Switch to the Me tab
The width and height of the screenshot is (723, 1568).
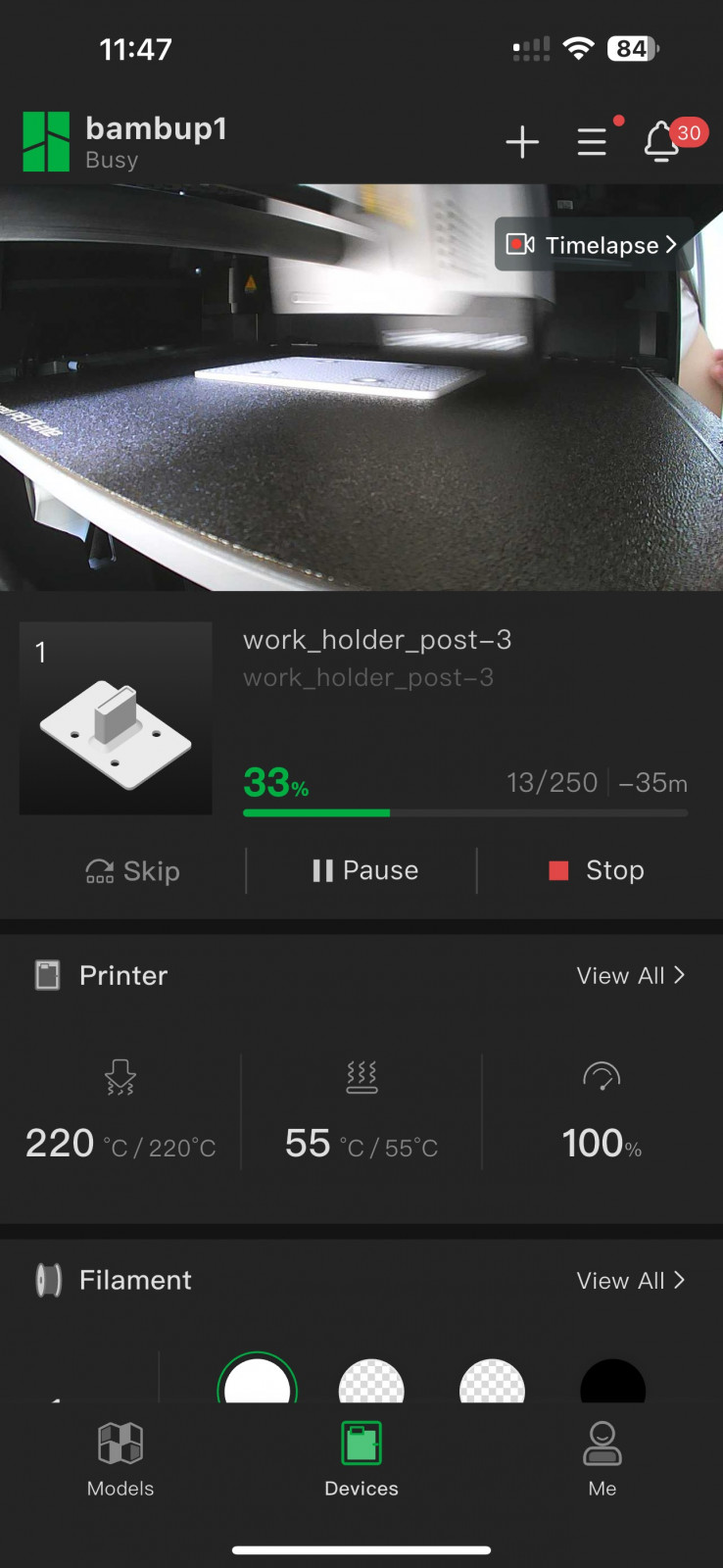pos(602,1460)
